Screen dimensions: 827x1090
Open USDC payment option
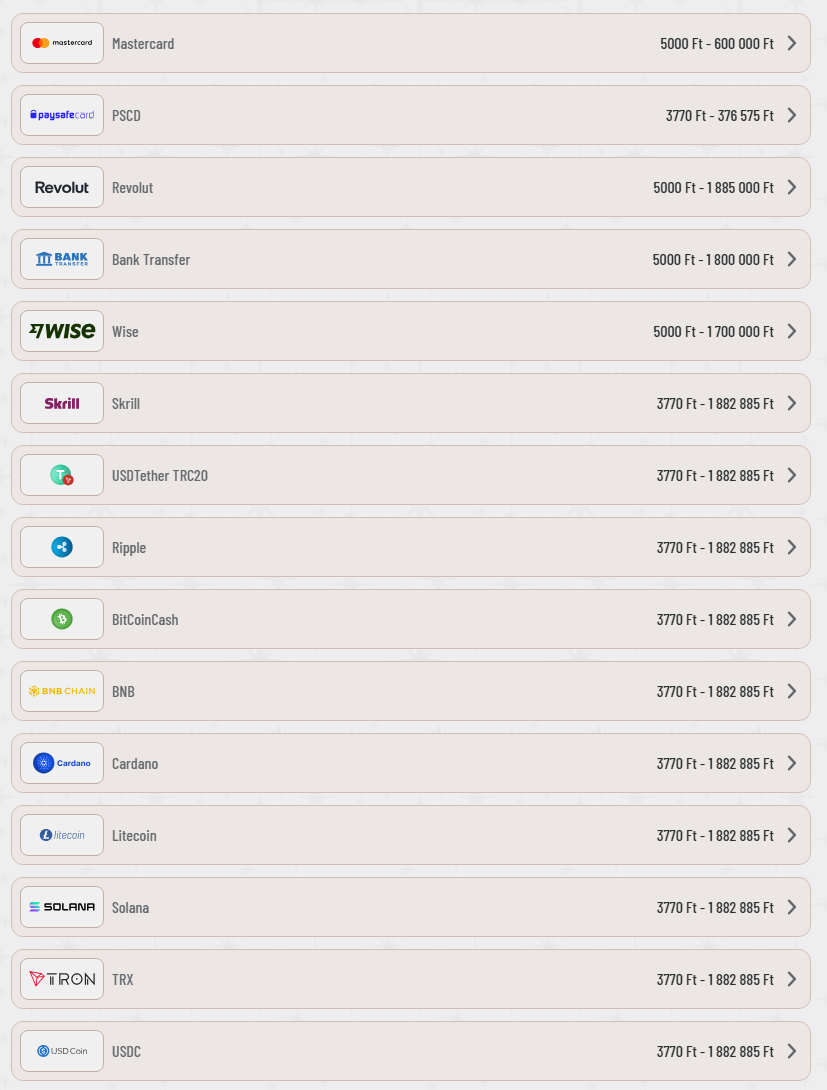[410, 1051]
